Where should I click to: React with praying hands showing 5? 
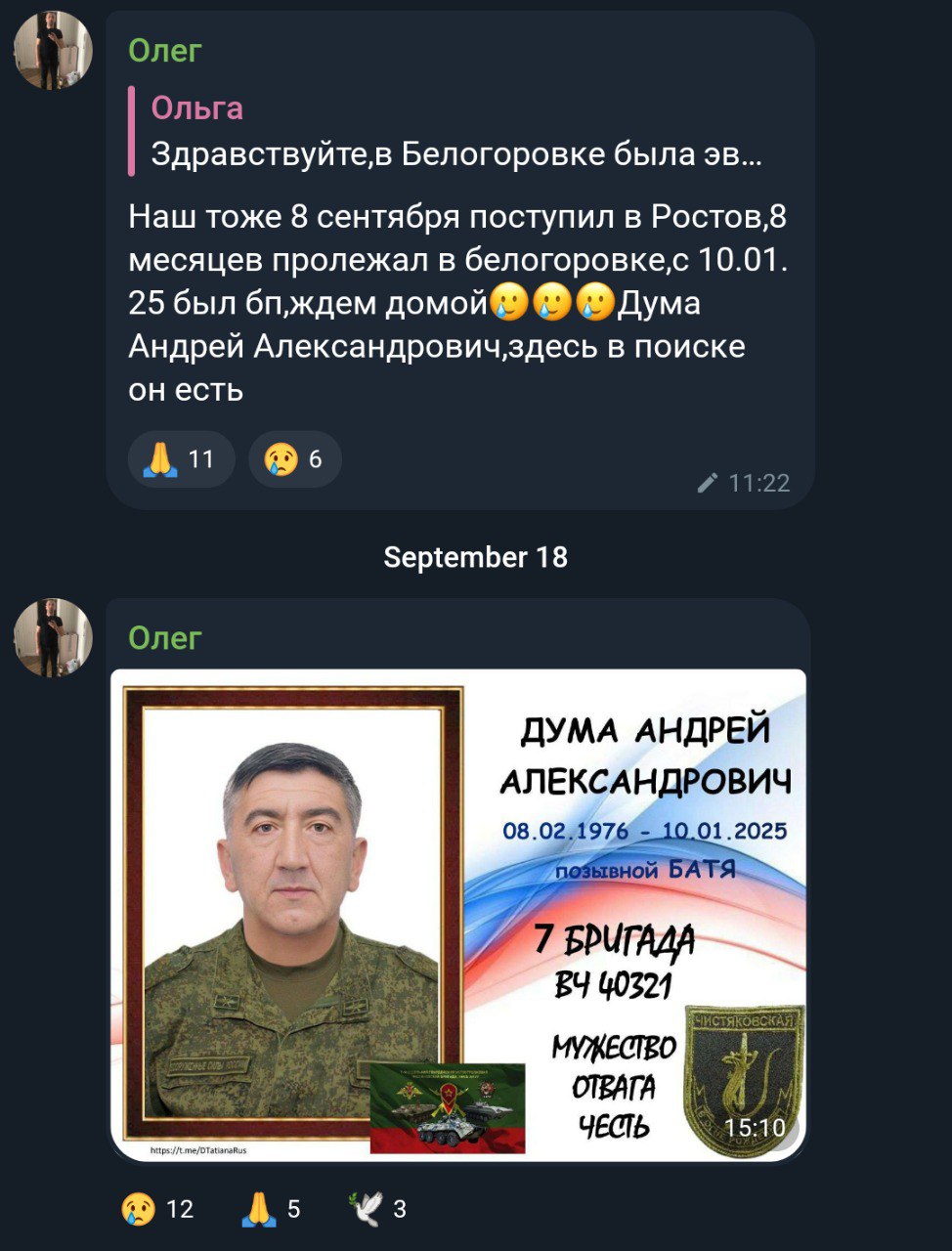click(x=272, y=1209)
